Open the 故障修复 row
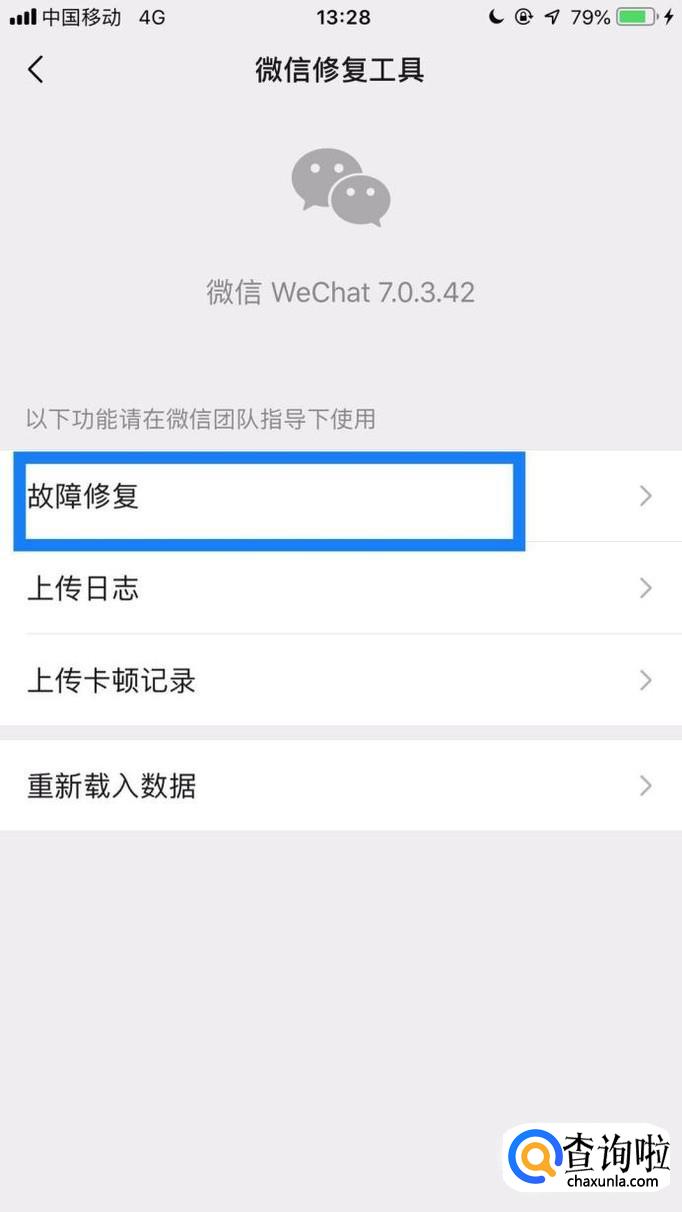Screen dimensions: 682x1212 coord(341,496)
